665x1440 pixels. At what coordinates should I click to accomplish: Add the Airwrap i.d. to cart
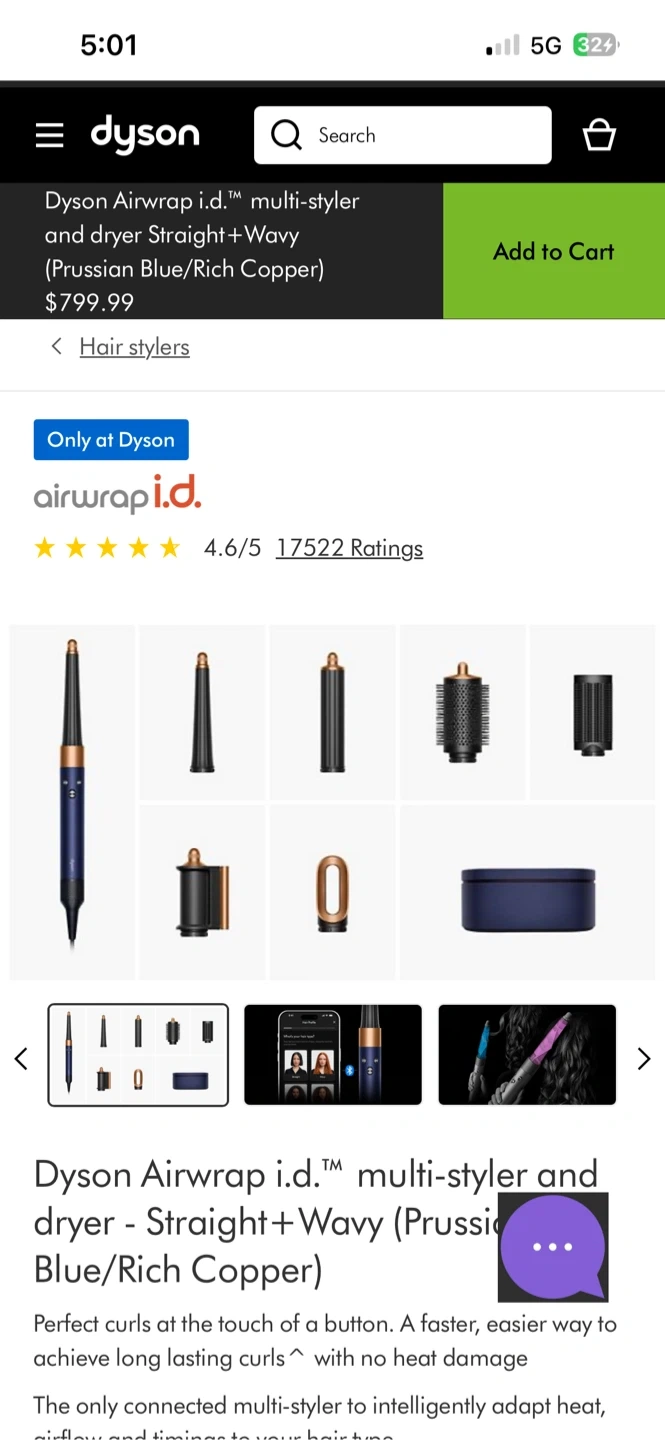[x=553, y=251]
